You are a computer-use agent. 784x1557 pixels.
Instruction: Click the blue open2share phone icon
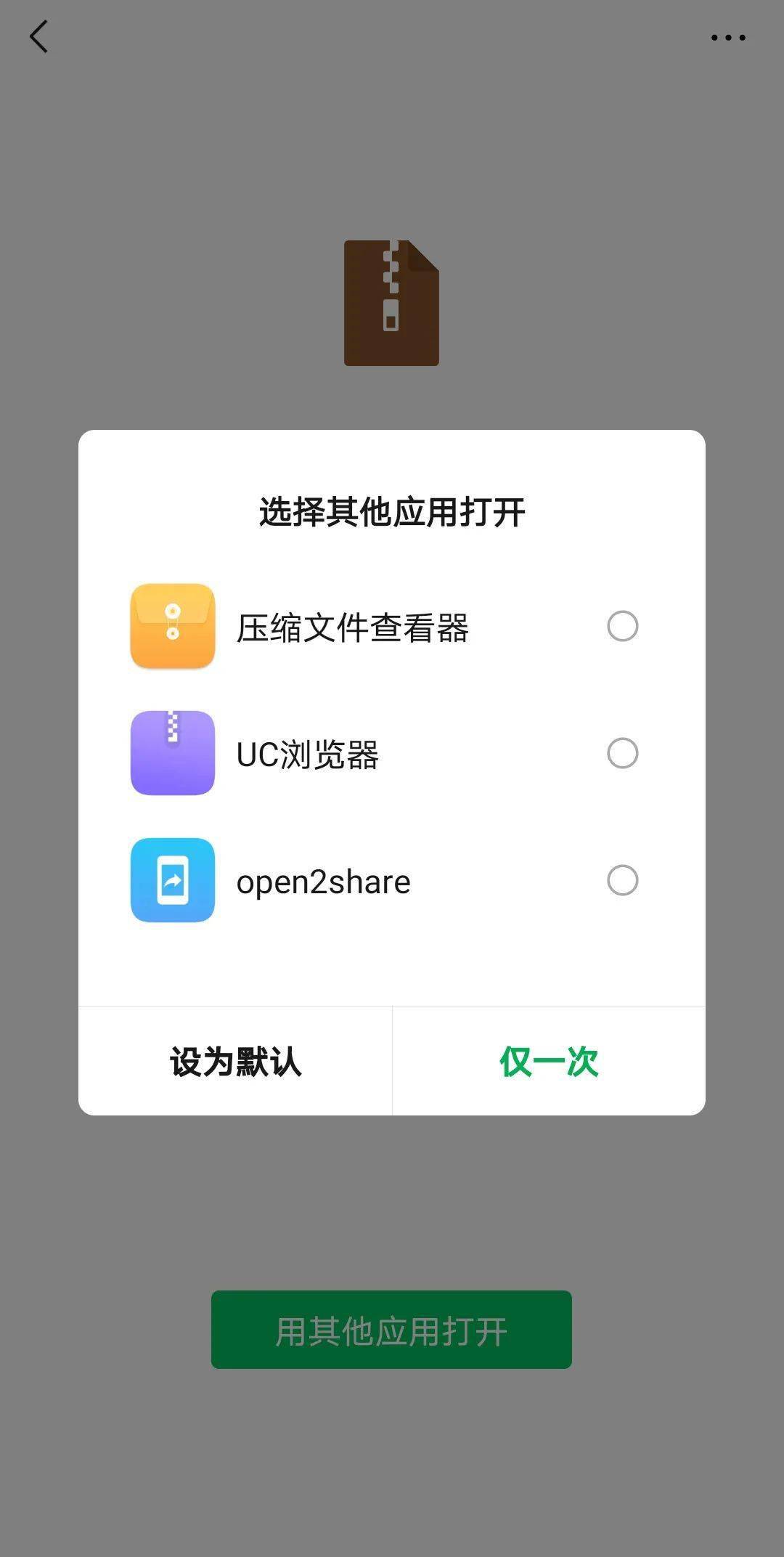(172, 881)
